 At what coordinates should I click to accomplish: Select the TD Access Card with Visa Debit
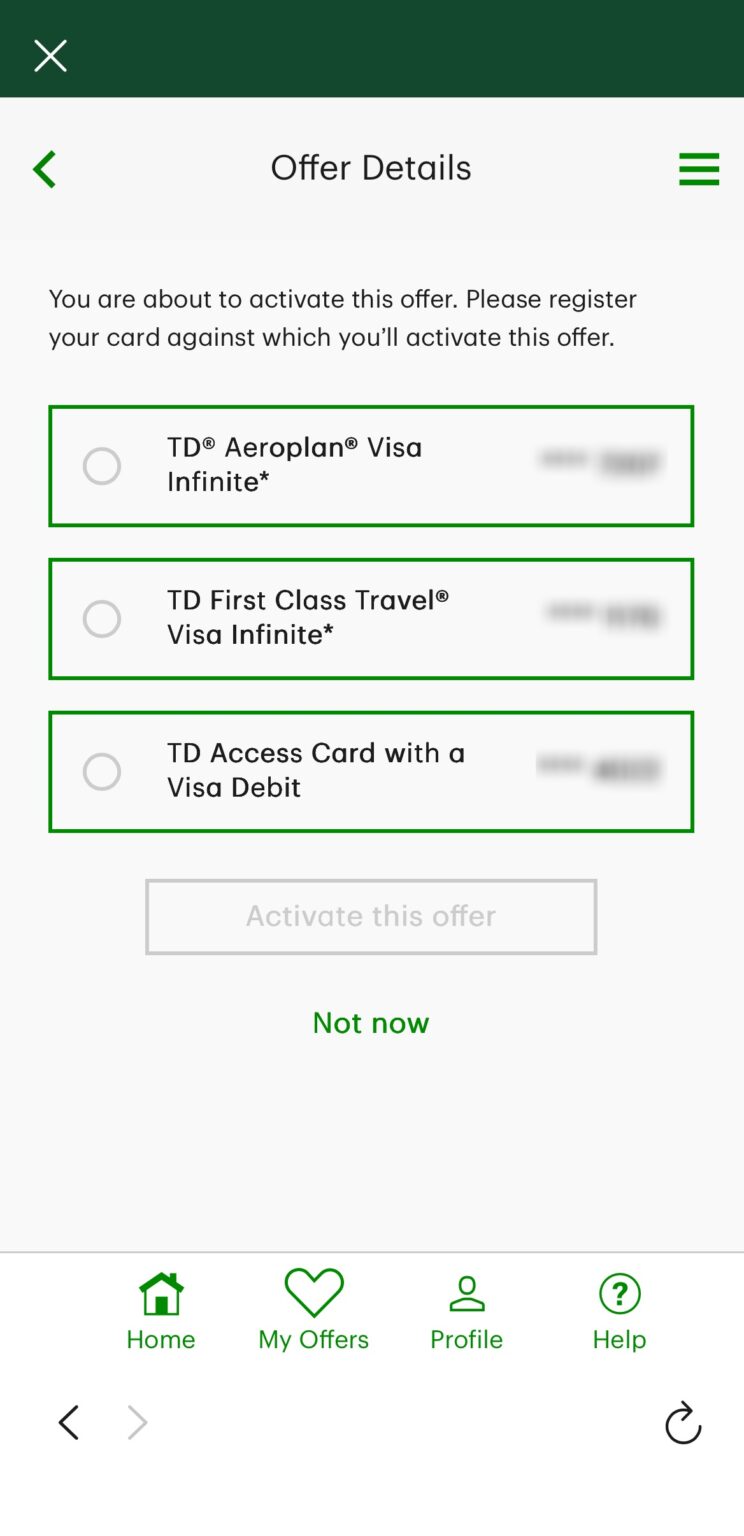click(x=101, y=771)
